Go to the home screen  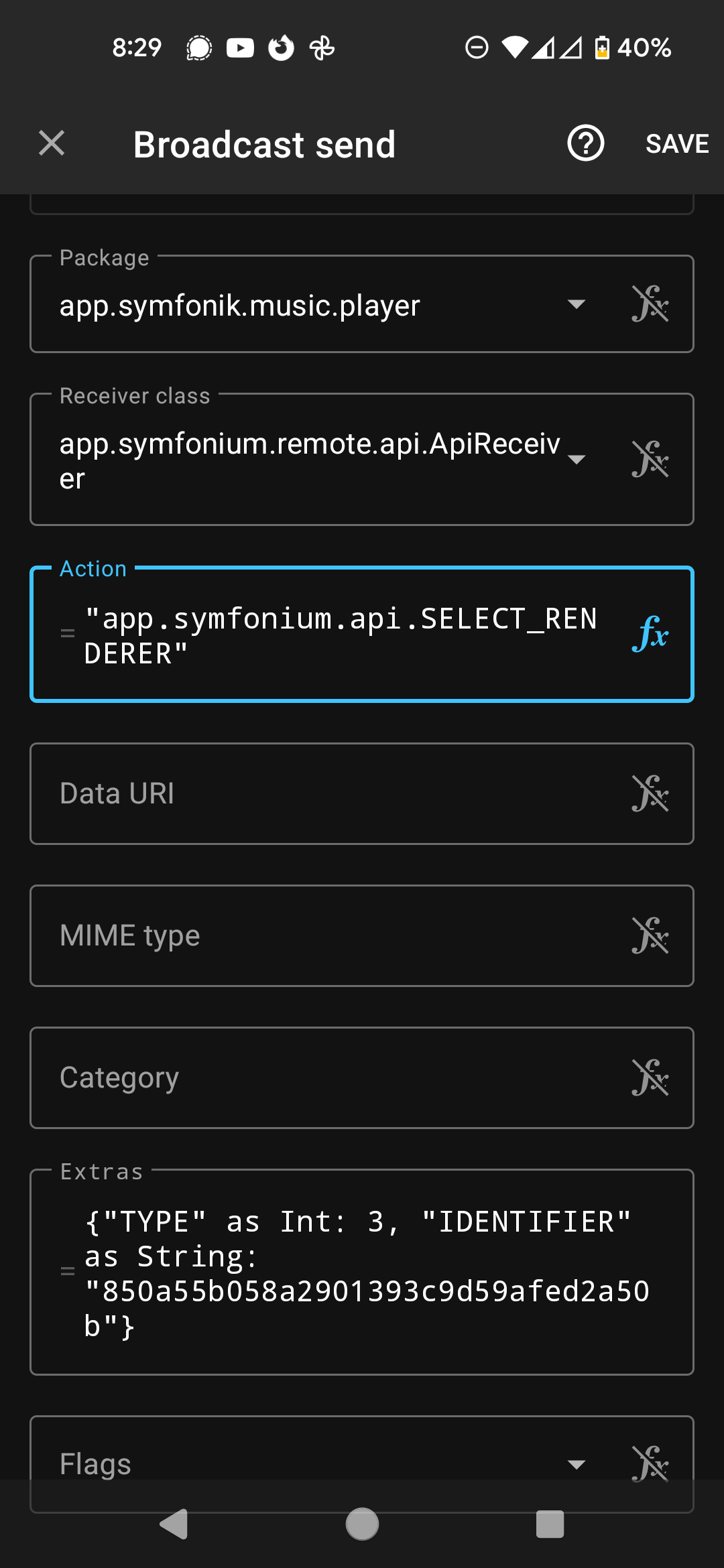[x=362, y=1524]
